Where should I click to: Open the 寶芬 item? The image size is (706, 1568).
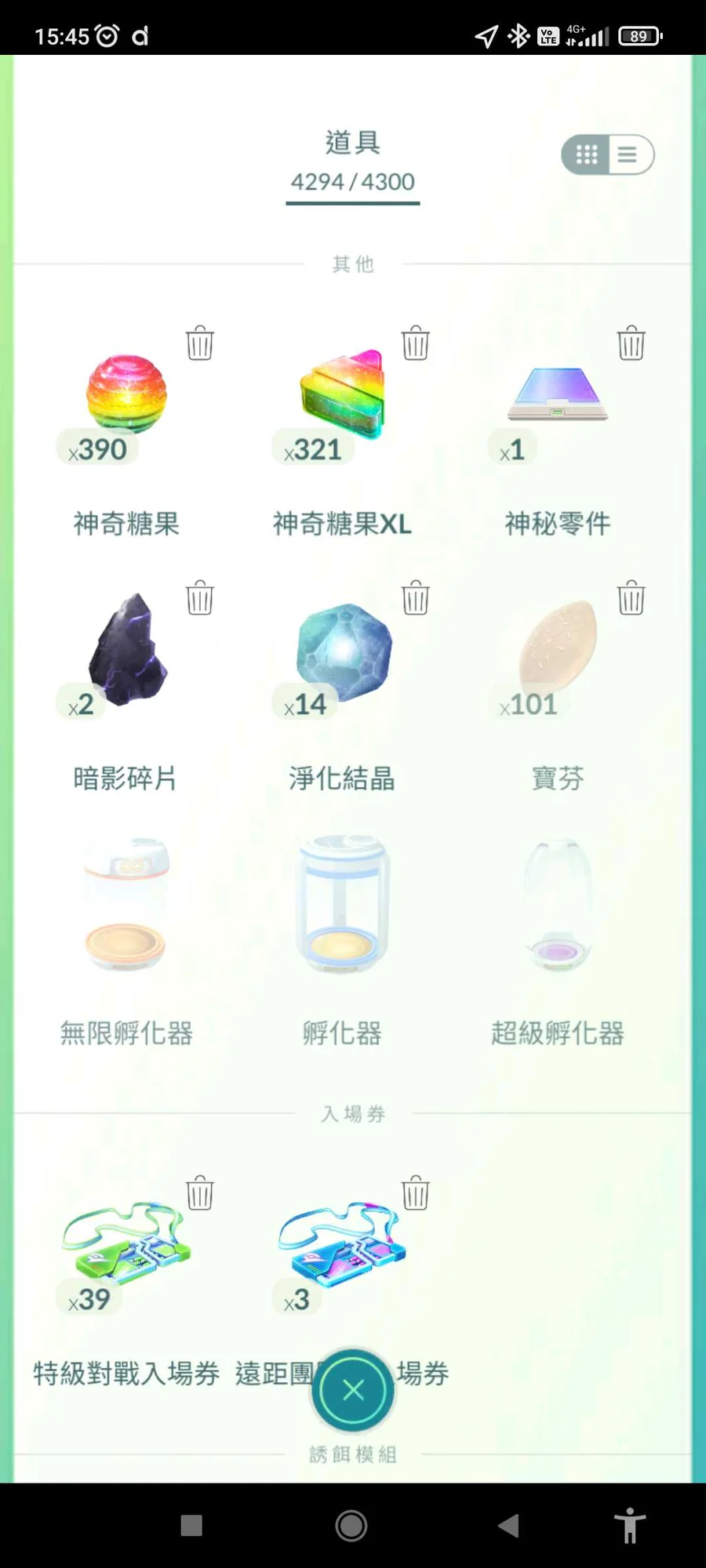(558, 651)
